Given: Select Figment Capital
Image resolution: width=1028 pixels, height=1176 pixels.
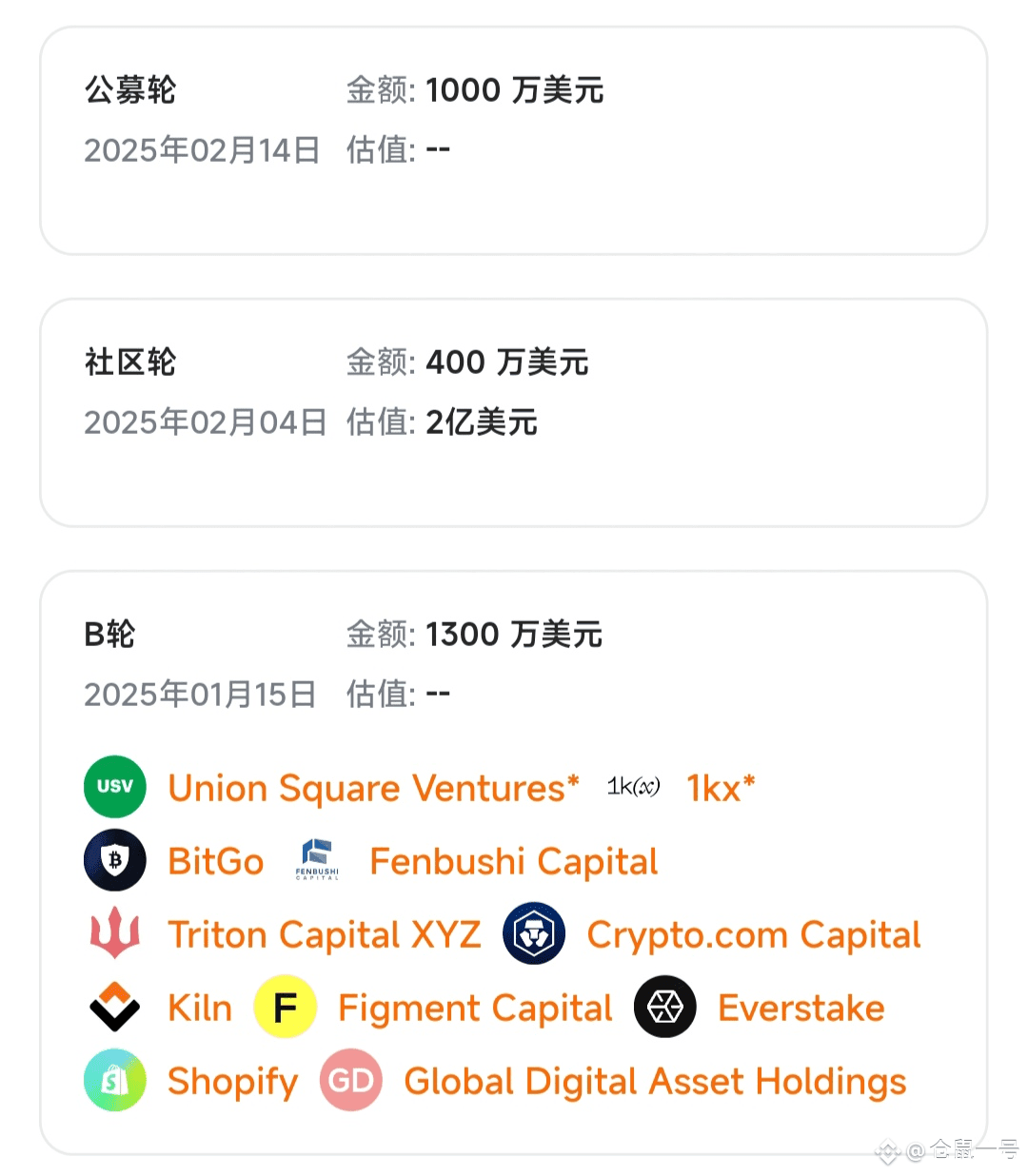Looking at the screenshot, I should click(475, 1009).
